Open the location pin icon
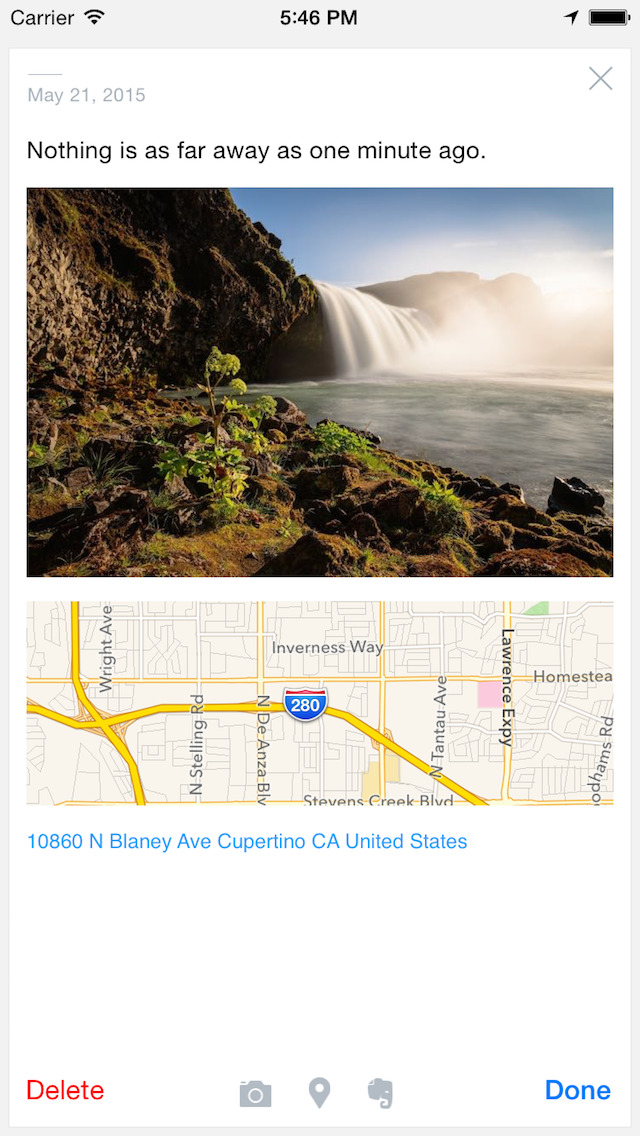Screen dimensions: 640x1136 click(319, 1093)
